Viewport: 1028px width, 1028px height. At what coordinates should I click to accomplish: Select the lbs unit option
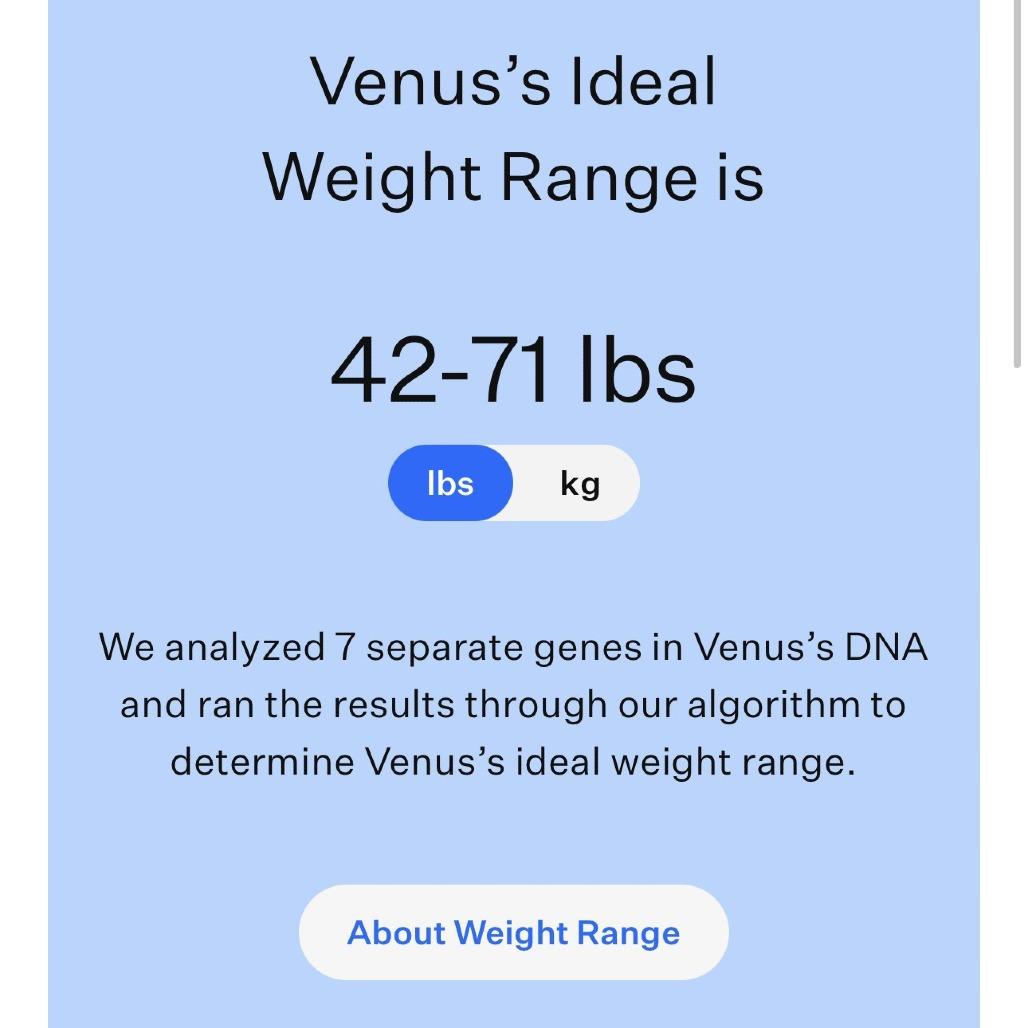(450, 484)
